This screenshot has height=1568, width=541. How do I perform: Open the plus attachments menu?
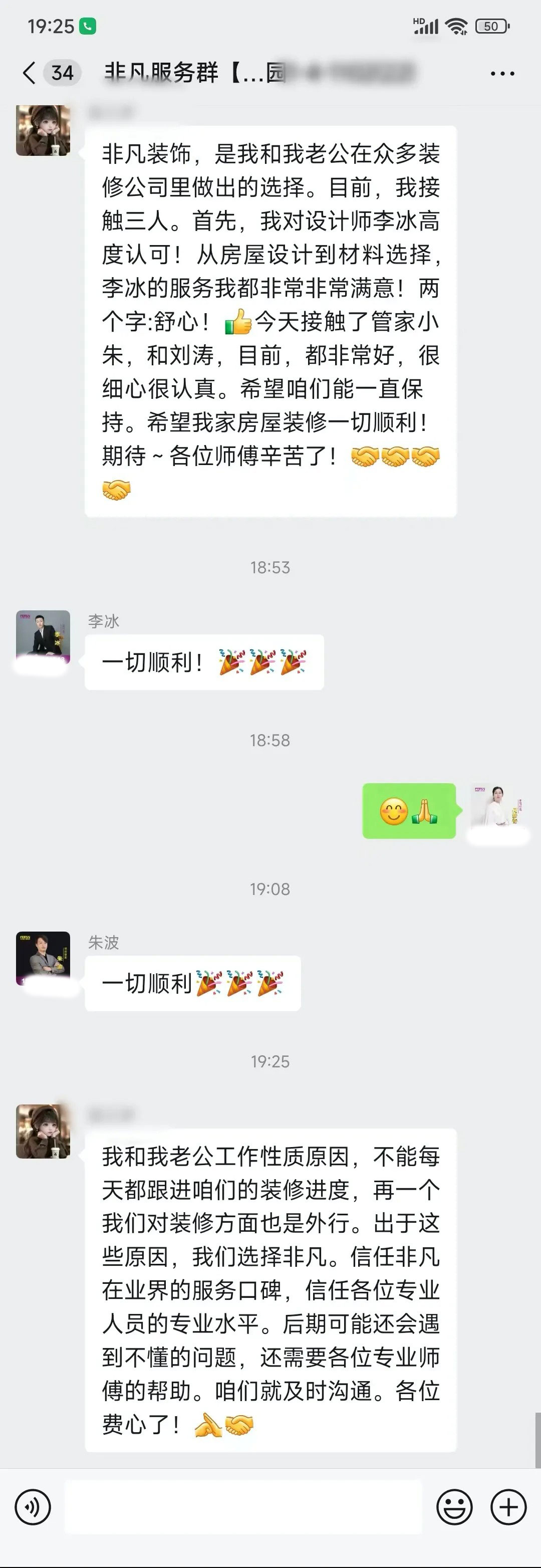508,1507
